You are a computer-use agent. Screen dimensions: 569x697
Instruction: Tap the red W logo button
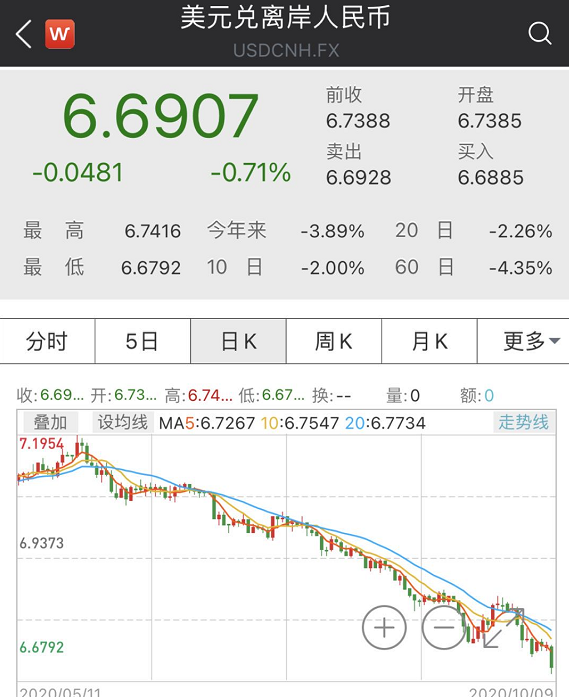pos(60,34)
